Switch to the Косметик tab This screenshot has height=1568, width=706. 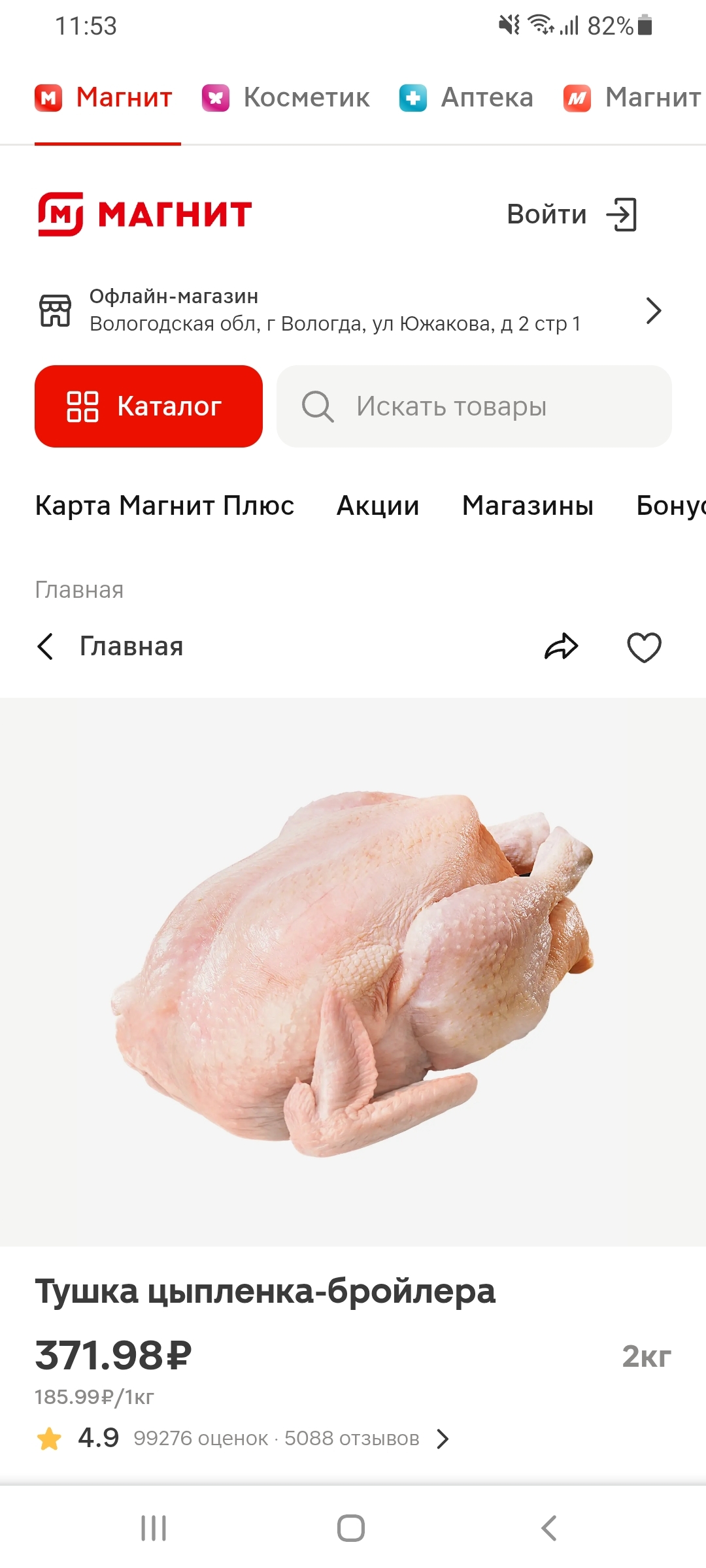pos(286,98)
